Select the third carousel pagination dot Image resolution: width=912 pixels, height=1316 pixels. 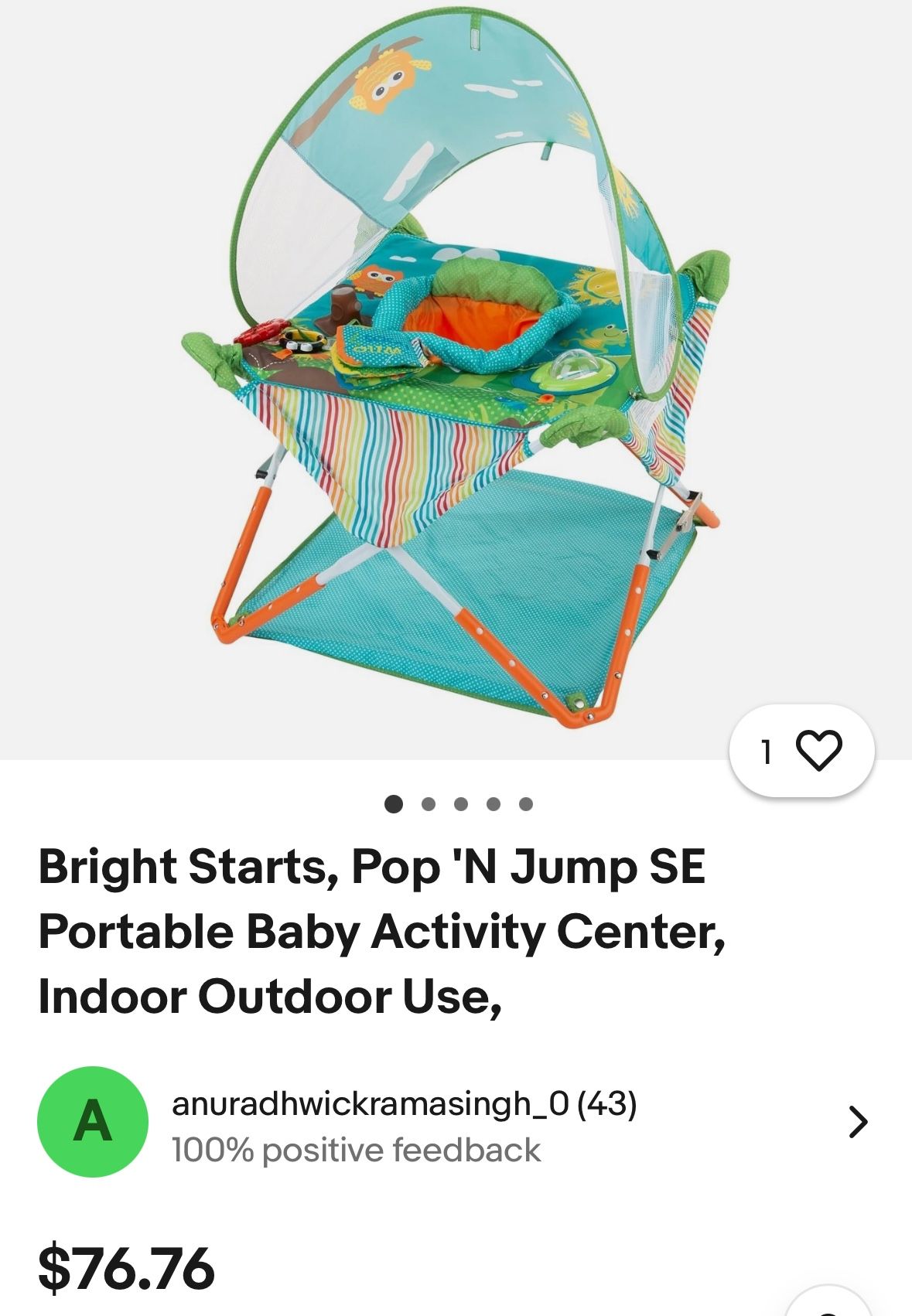(459, 804)
